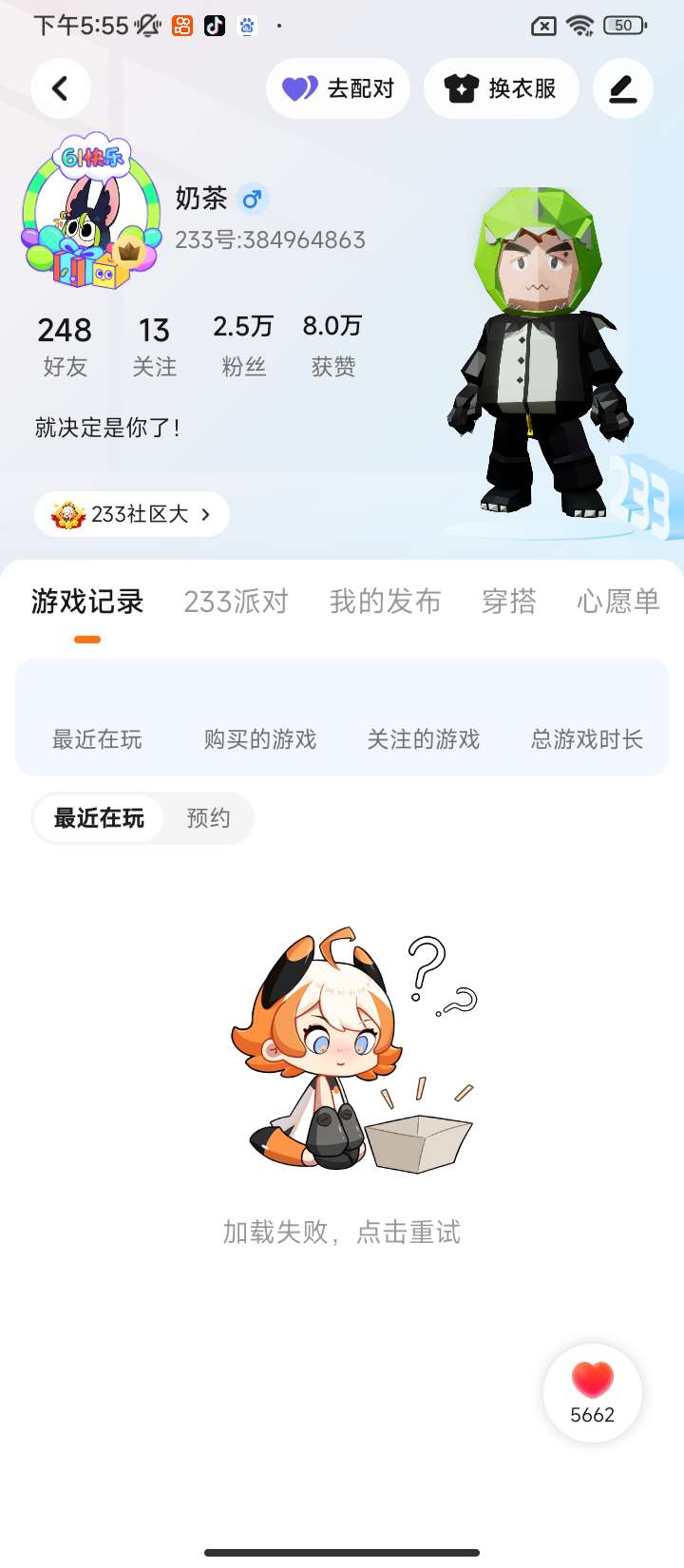
Task: Open the 换衣服 outfit changer
Action: click(501, 88)
